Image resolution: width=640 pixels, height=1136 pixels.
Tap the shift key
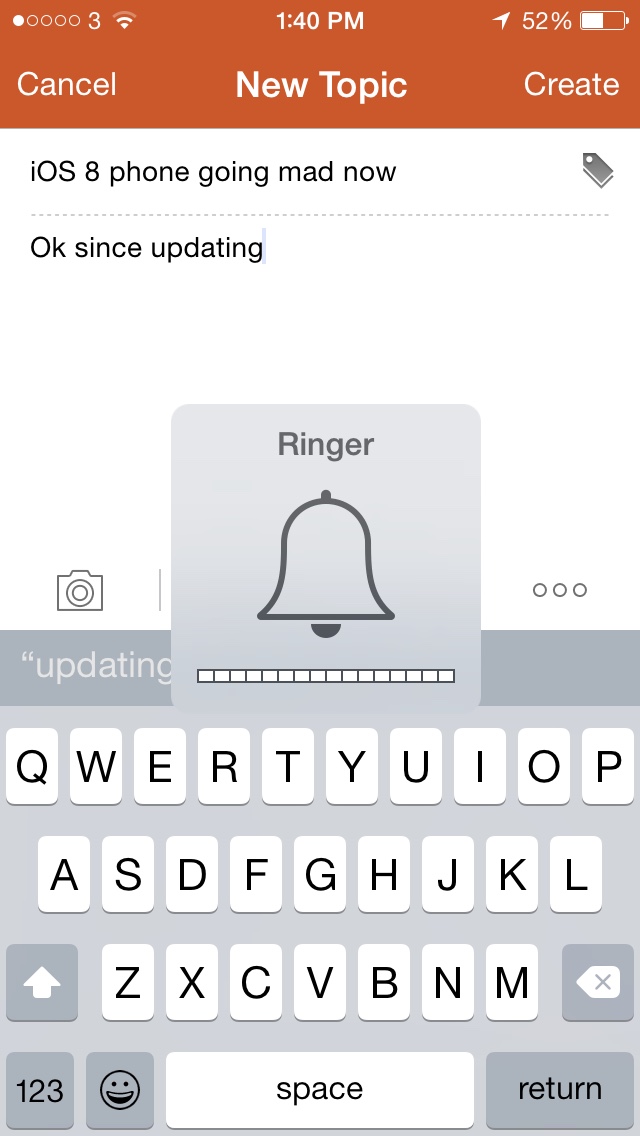[x=42, y=983]
